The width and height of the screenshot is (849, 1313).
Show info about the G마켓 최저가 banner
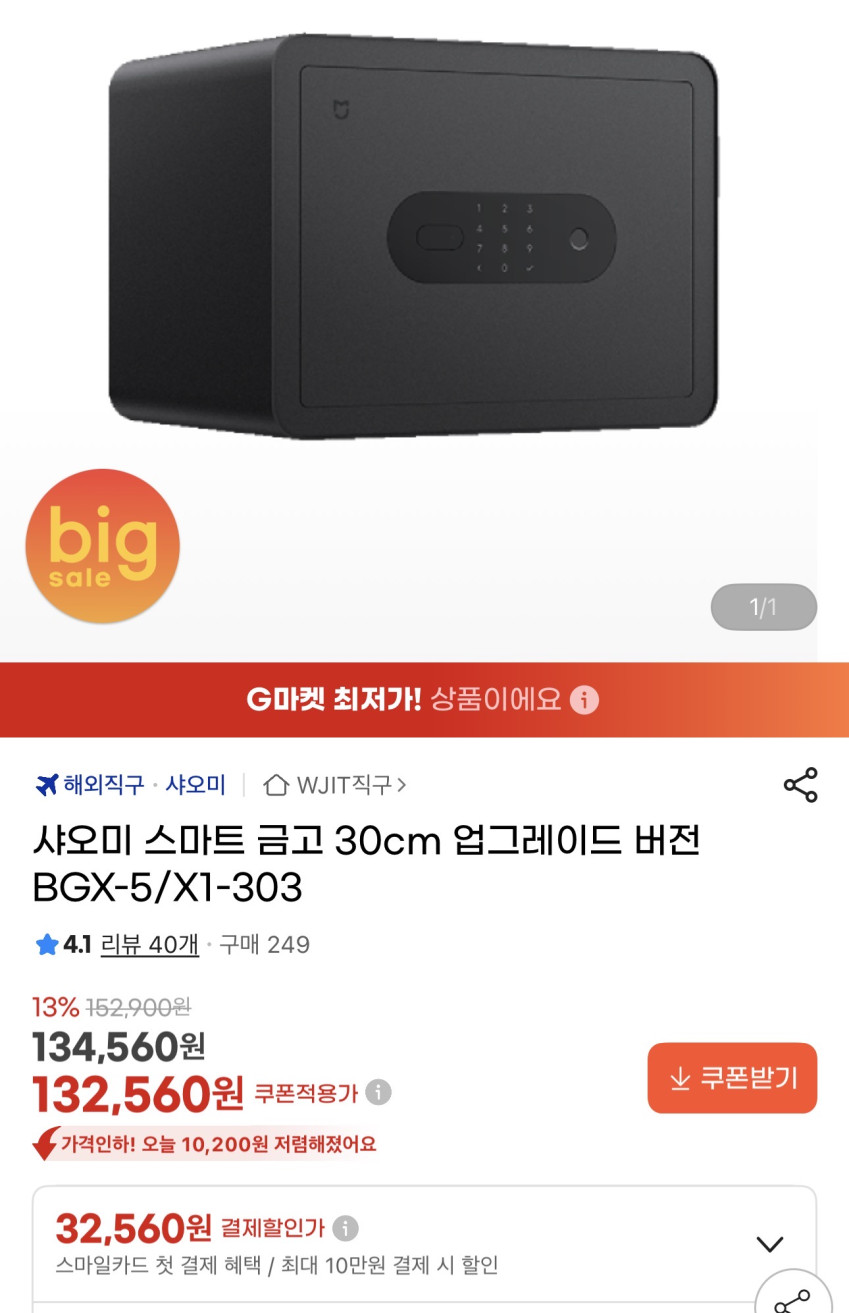click(584, 700)
